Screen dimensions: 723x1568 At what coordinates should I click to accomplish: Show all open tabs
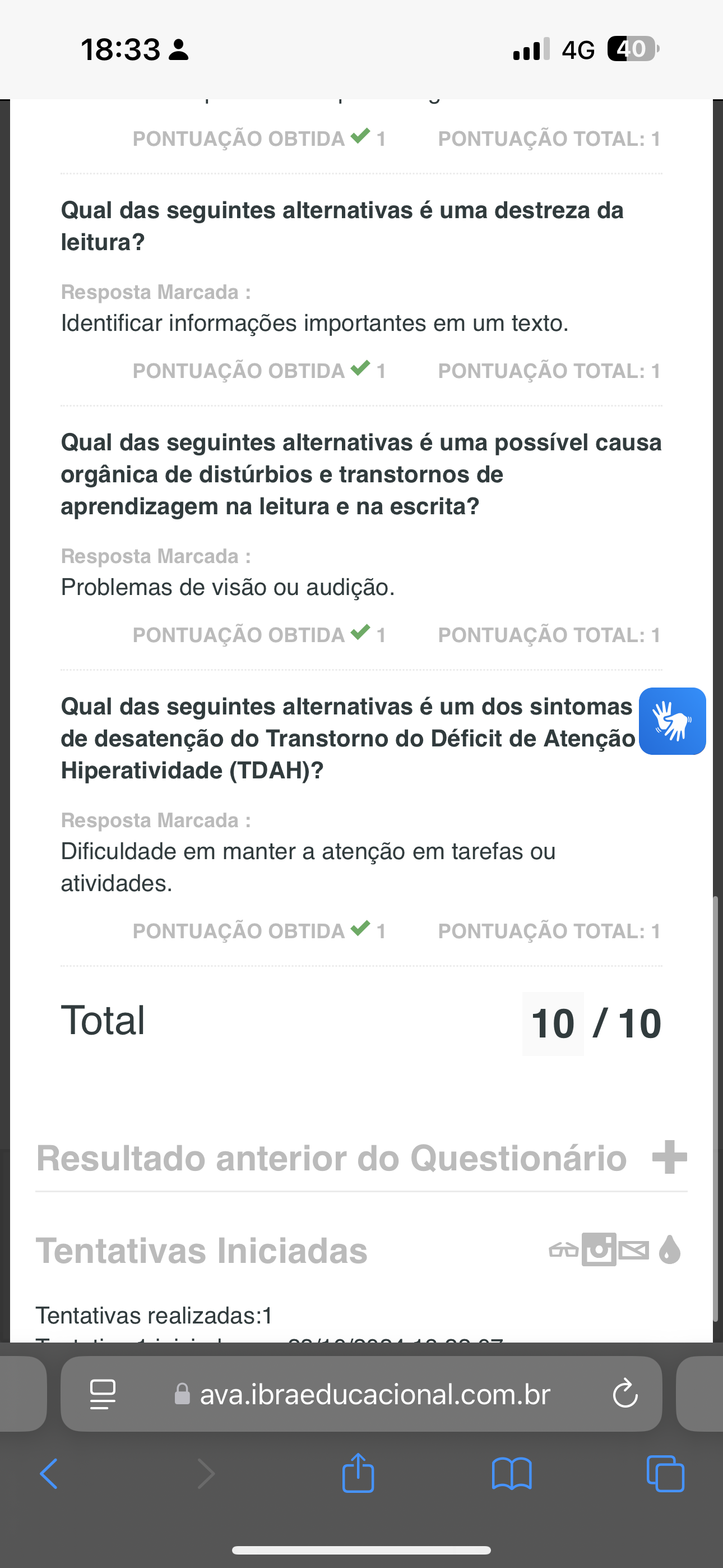coord(665,1474)
